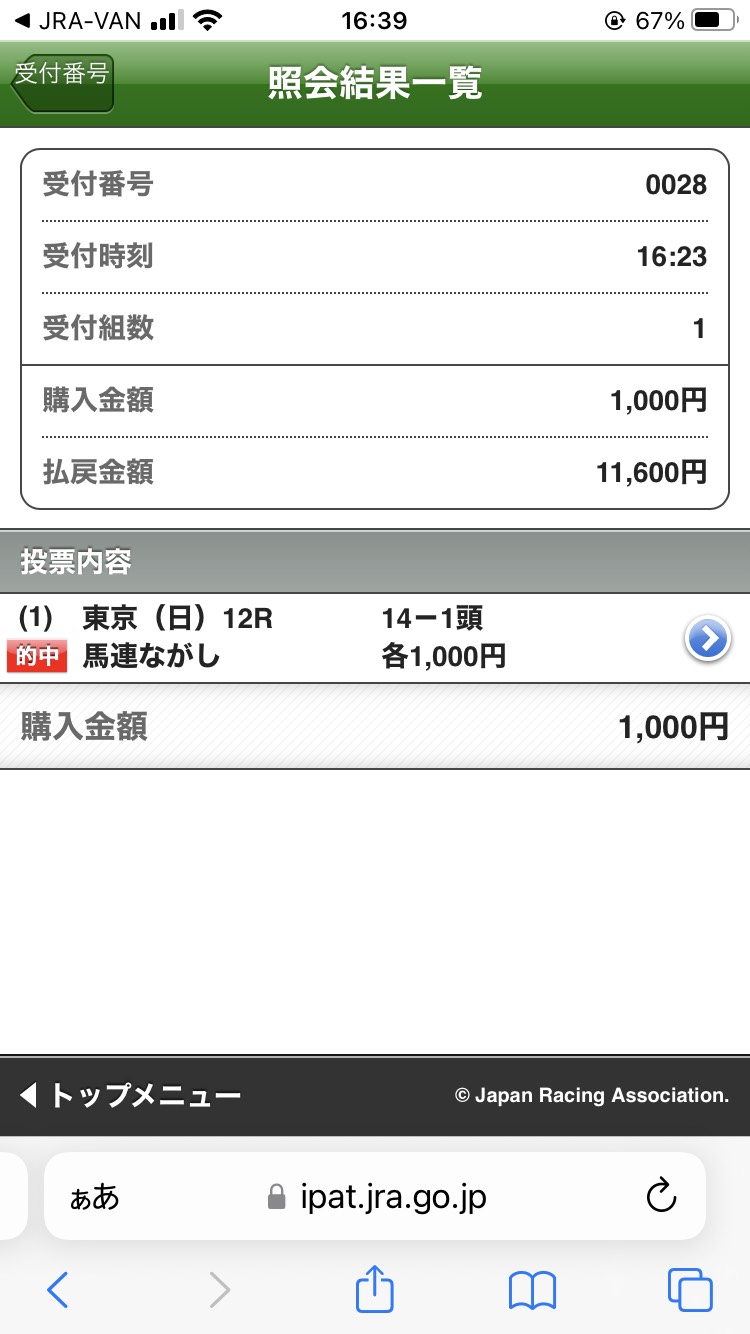Viewport: 750px width, 1334px height.
Task: Share this page via the share icon
Action: click(x=375, y=1288)
